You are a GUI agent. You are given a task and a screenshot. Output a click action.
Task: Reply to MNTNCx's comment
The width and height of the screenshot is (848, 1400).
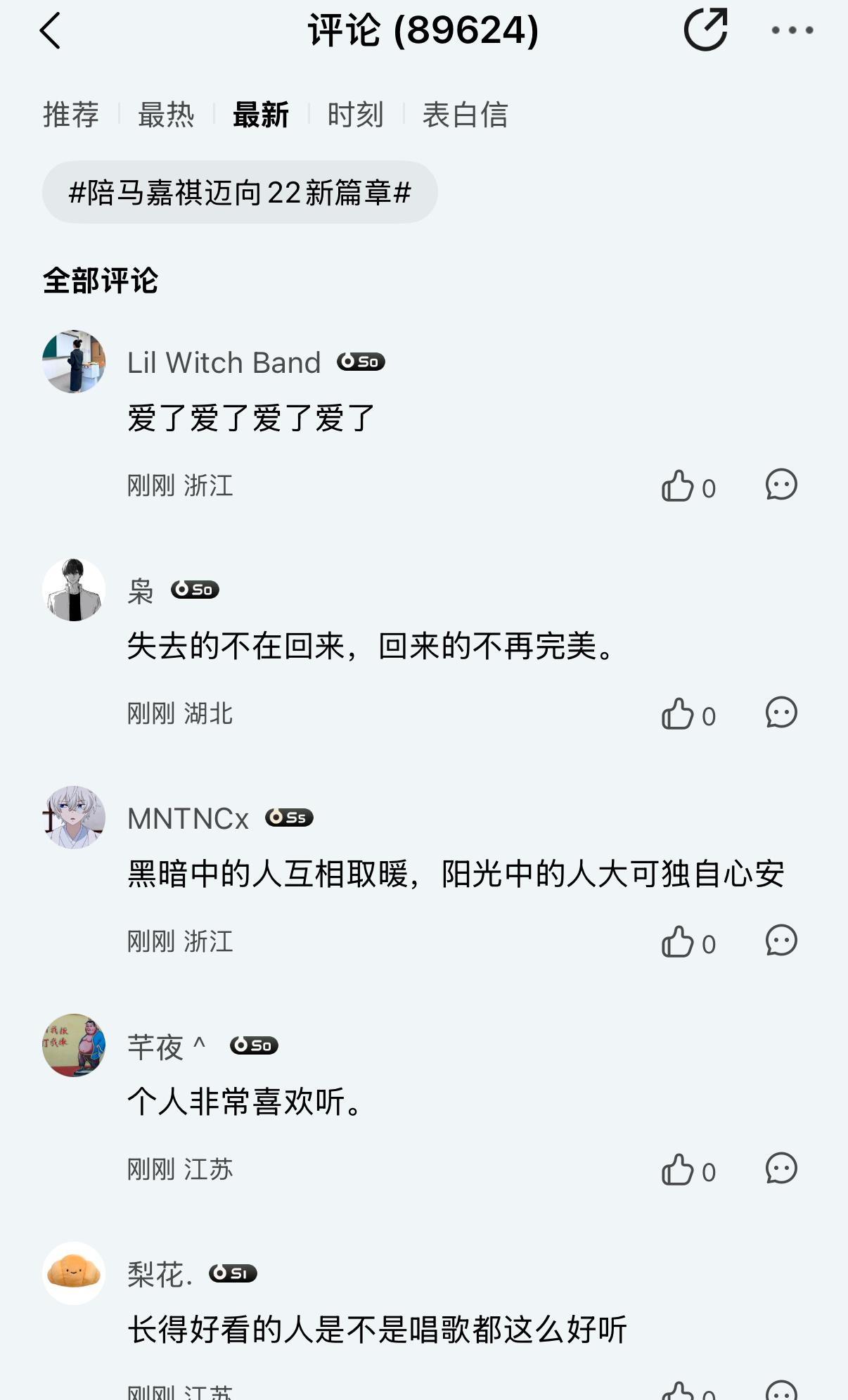coord(781,941)
